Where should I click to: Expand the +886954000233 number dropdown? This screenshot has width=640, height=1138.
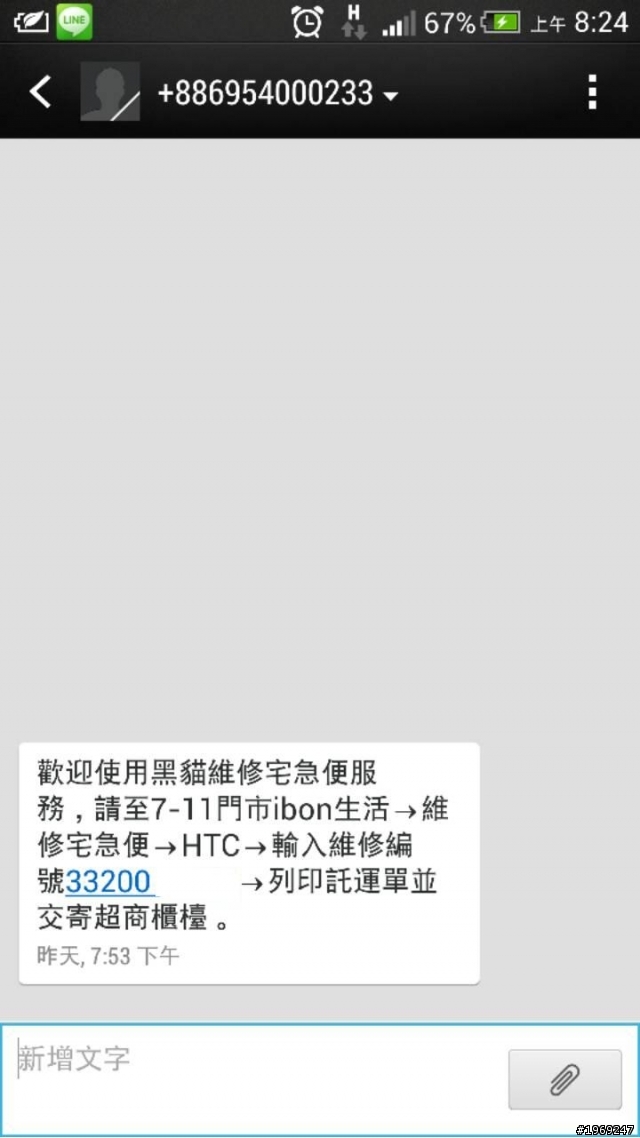[391, 96]
